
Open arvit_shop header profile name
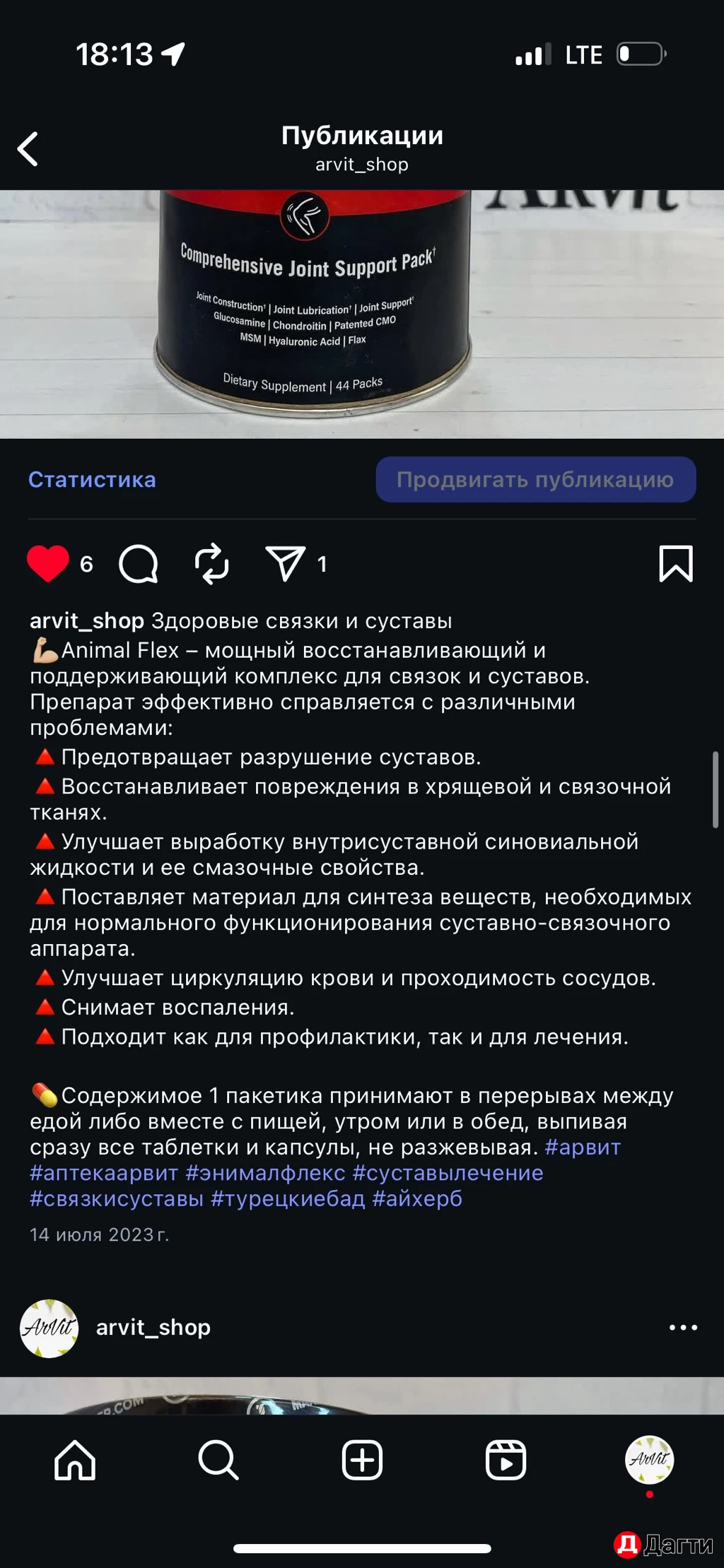tap(361, 164)
